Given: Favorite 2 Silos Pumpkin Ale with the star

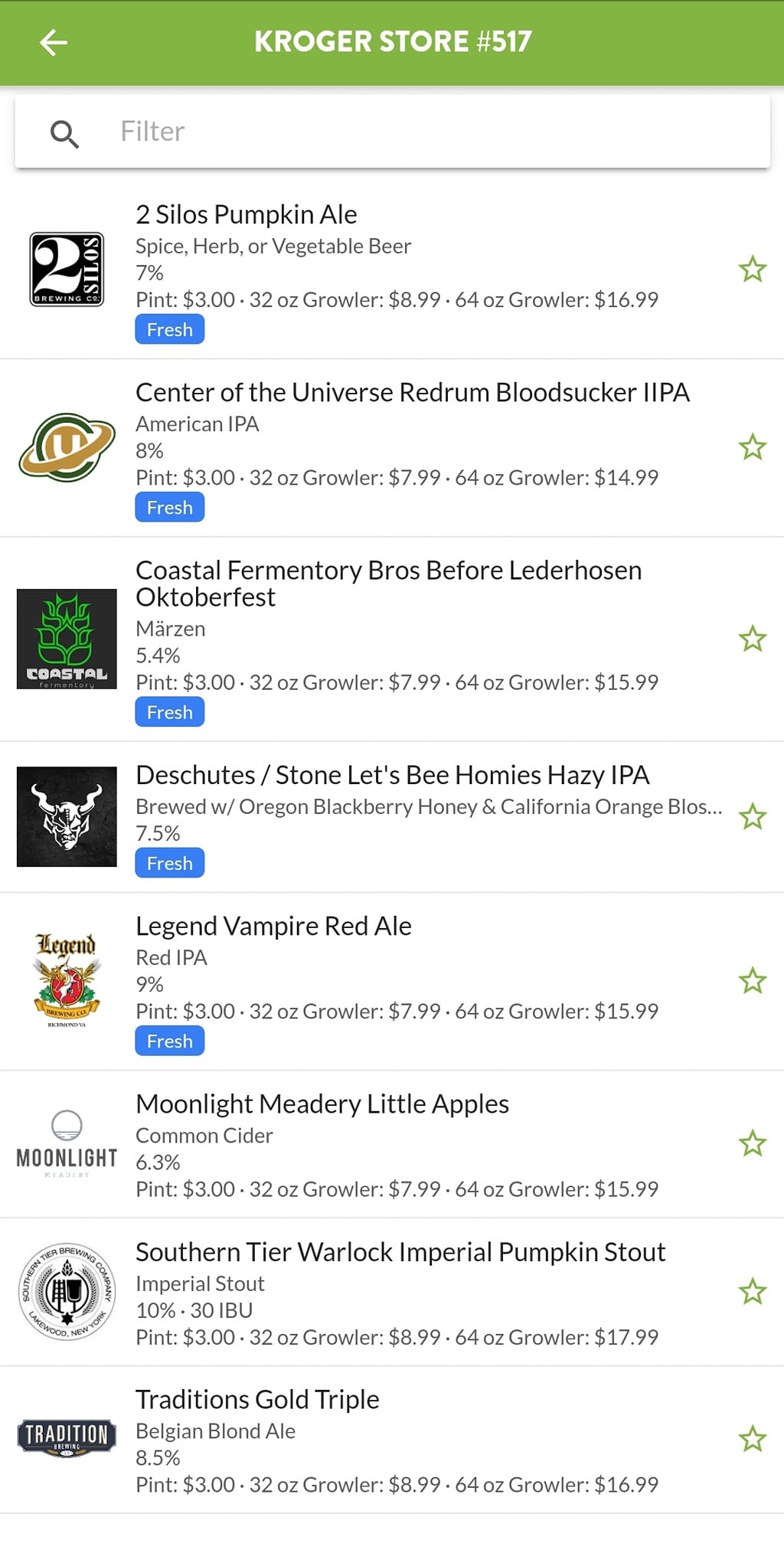Looking at the screenshot, I should tap(752, 270).
